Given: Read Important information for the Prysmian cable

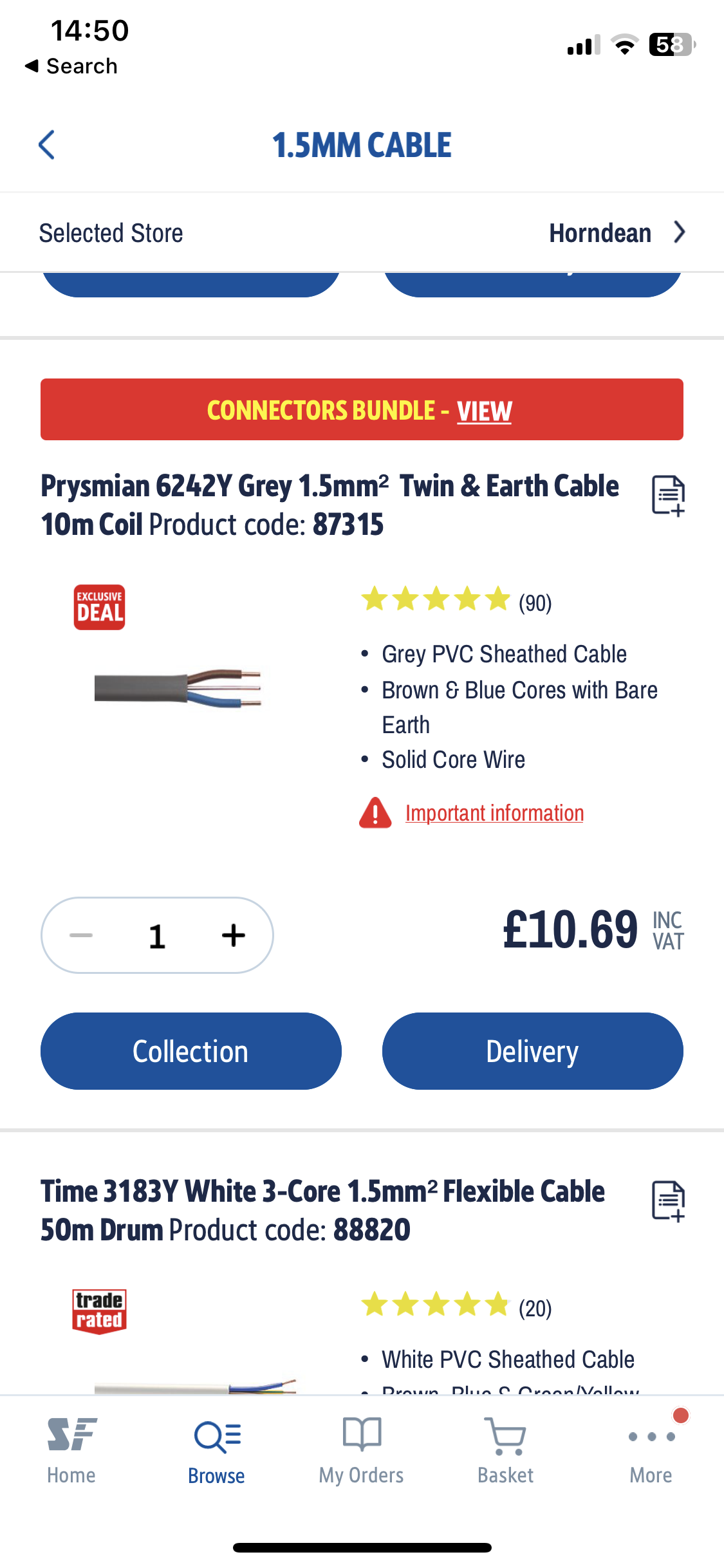Looking at the screenshot, I should click(x=494, y=813).
